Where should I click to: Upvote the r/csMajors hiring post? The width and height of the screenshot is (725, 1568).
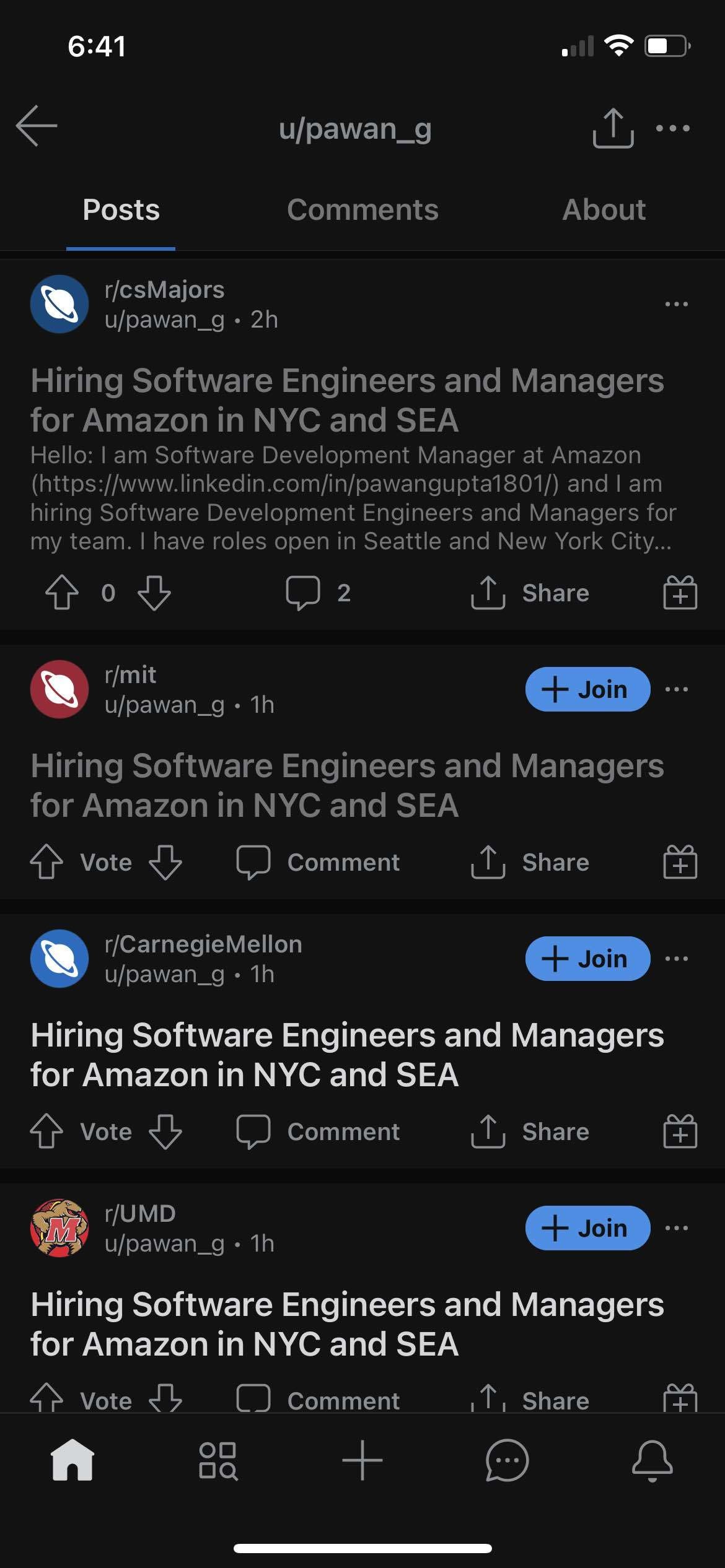60,593
